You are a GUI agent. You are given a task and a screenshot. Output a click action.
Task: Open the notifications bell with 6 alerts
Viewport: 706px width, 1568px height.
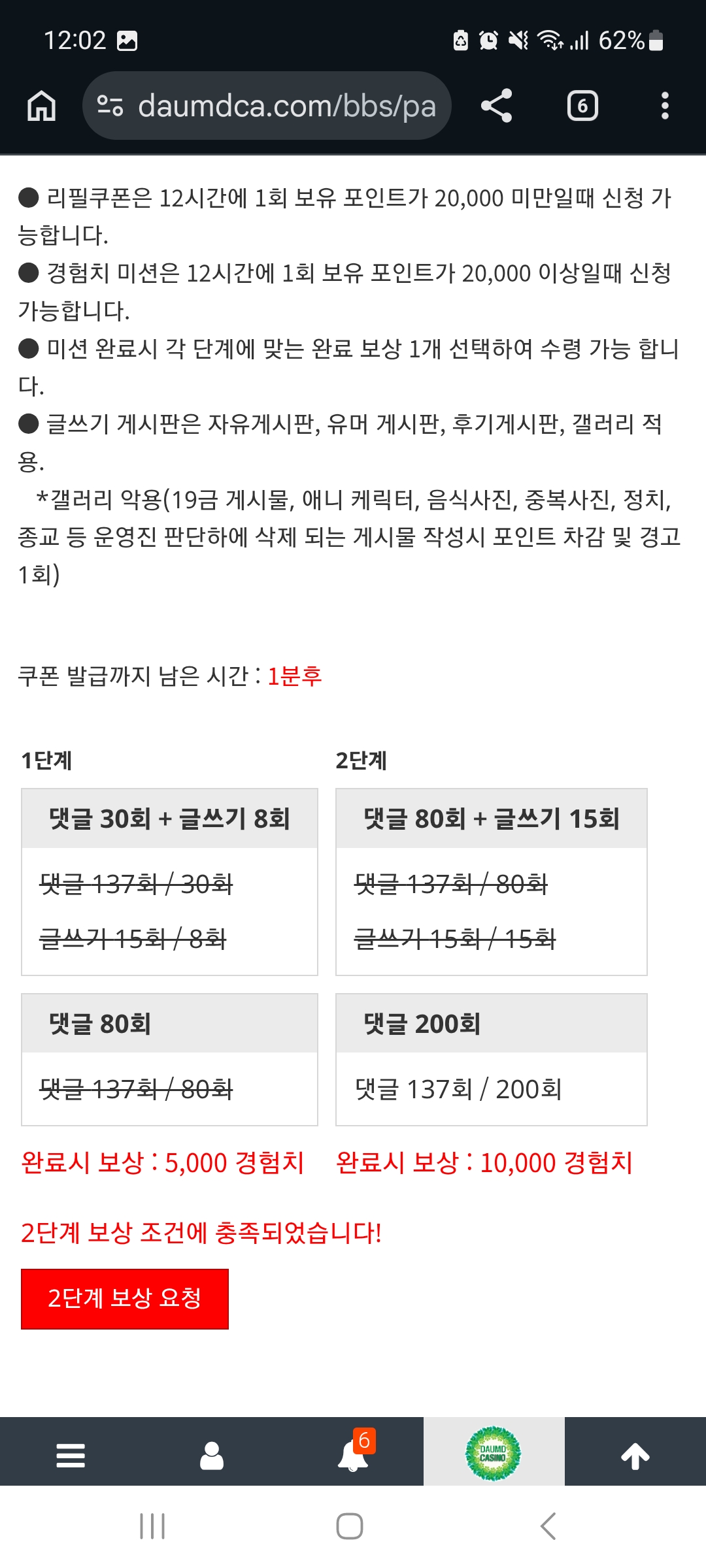[353, 1454]
